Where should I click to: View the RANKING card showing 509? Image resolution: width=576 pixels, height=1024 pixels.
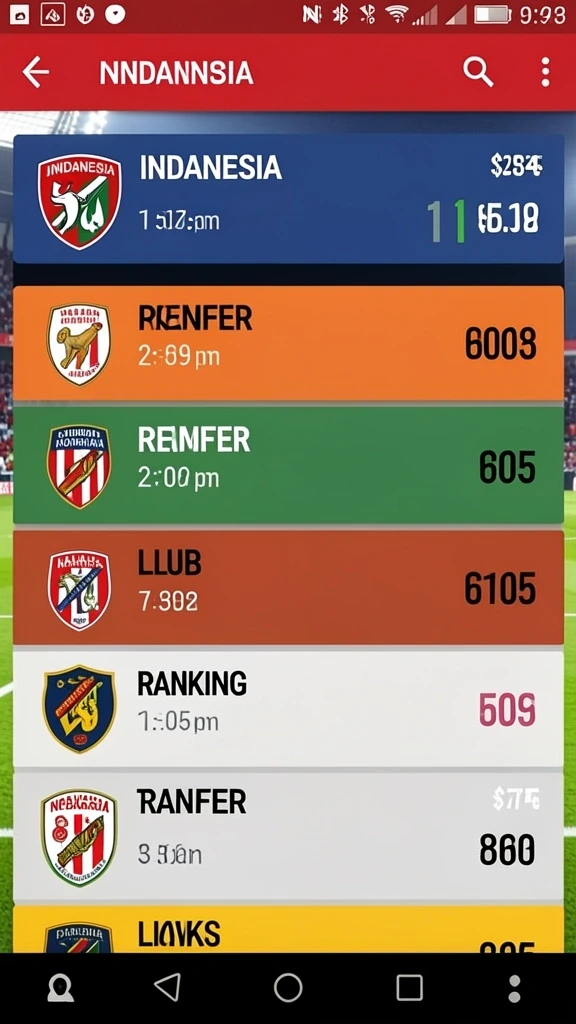point(288,709)
